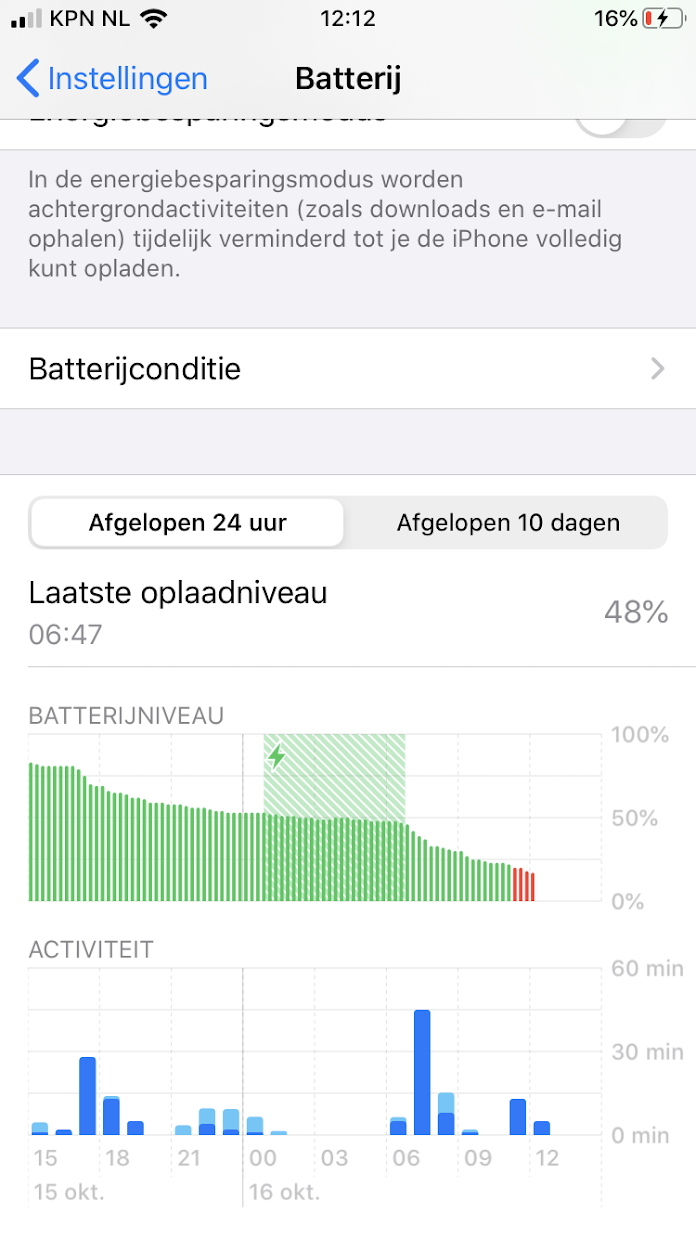Select the Afgelopen 24 uur segment
The image size is (696, 1238).
click(188, 522)
